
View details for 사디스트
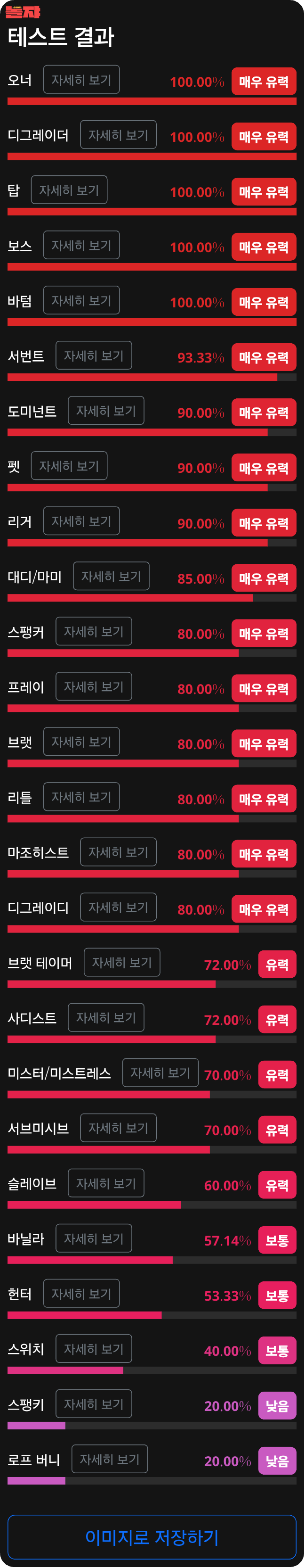(x=106, y=1018)
